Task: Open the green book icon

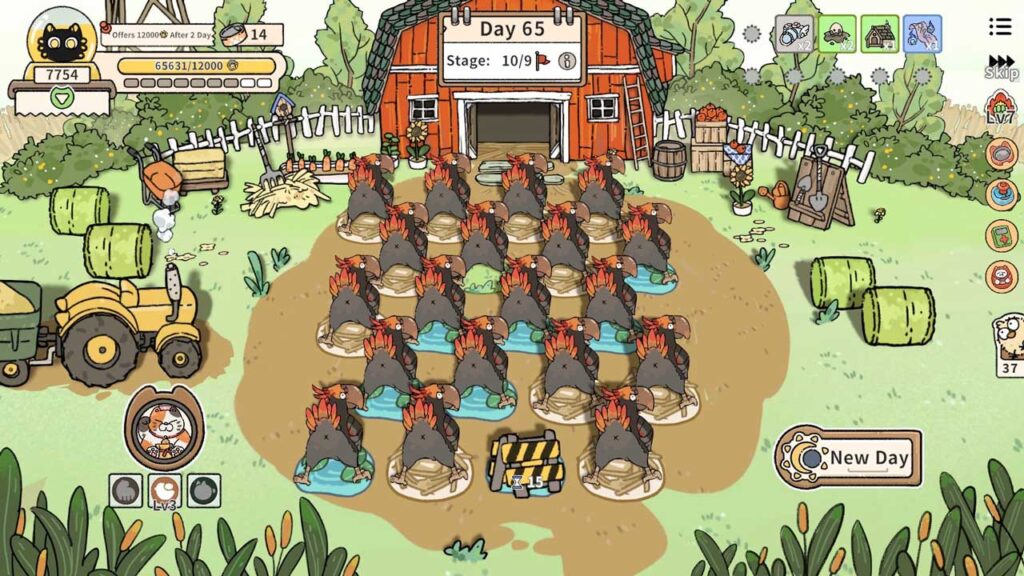Action: (1001, 235)
